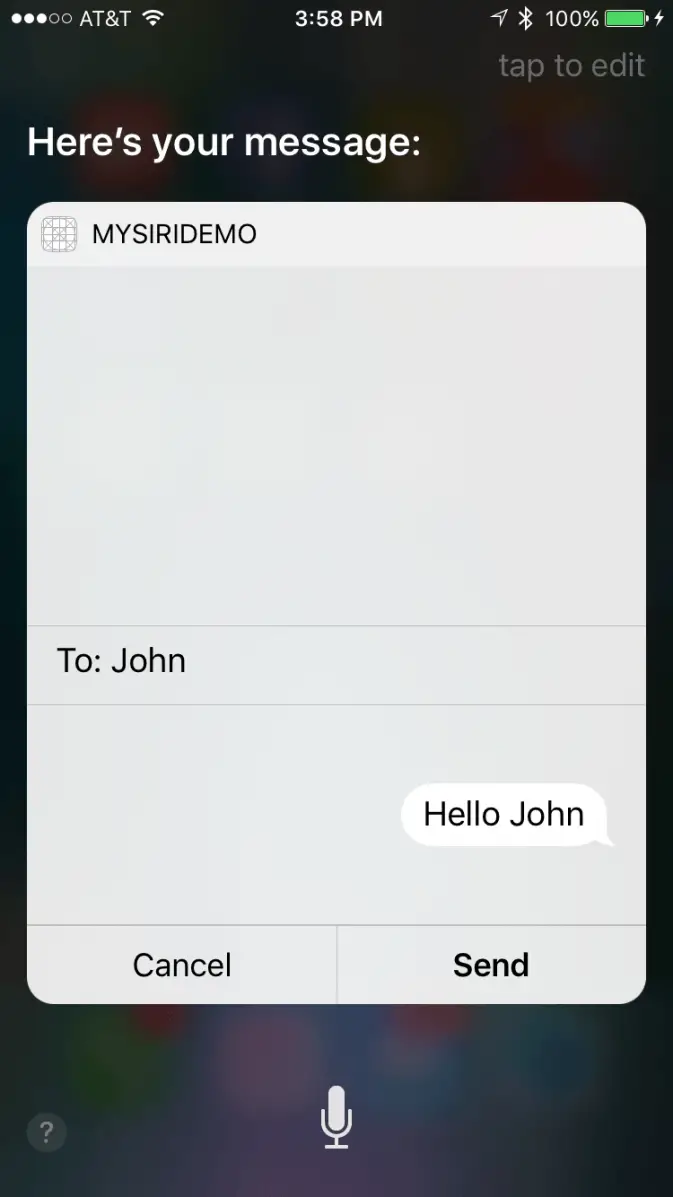Tap the Siri microphone to speak

[x=336, y=1117]
